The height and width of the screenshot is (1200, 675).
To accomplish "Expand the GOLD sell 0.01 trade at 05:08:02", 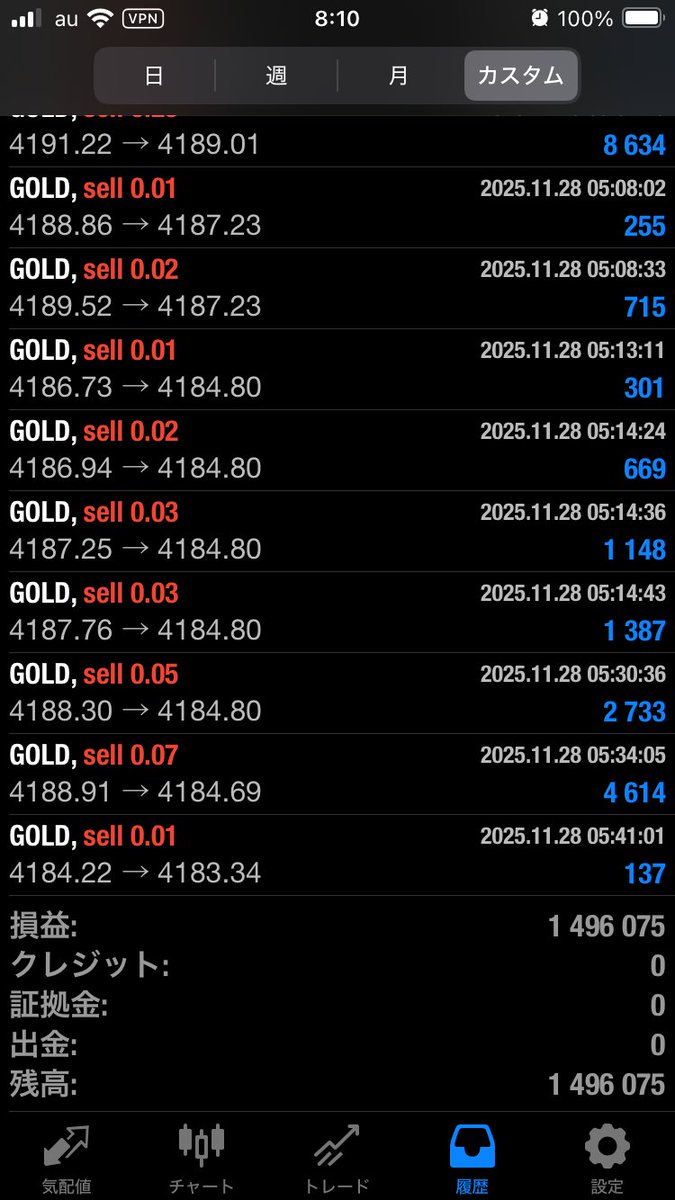I will pos(337,207).
